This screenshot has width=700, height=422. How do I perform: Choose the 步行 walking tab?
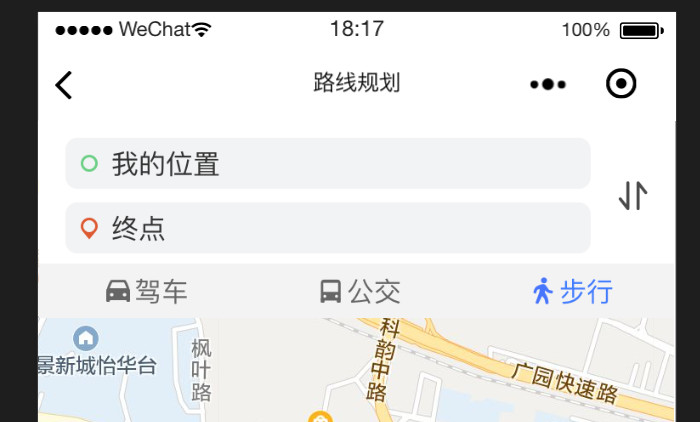tap(572, 292)
